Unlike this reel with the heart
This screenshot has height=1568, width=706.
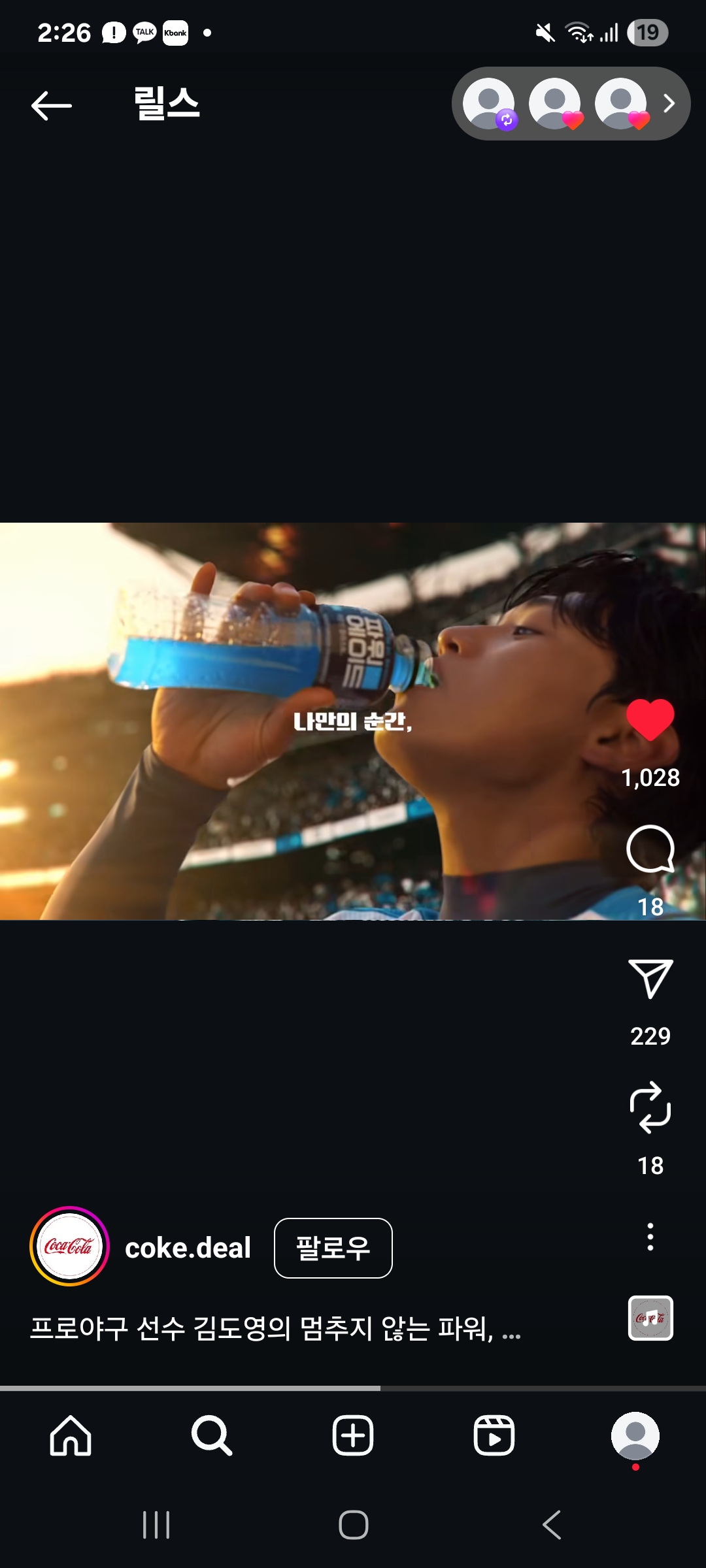(650, 719)
